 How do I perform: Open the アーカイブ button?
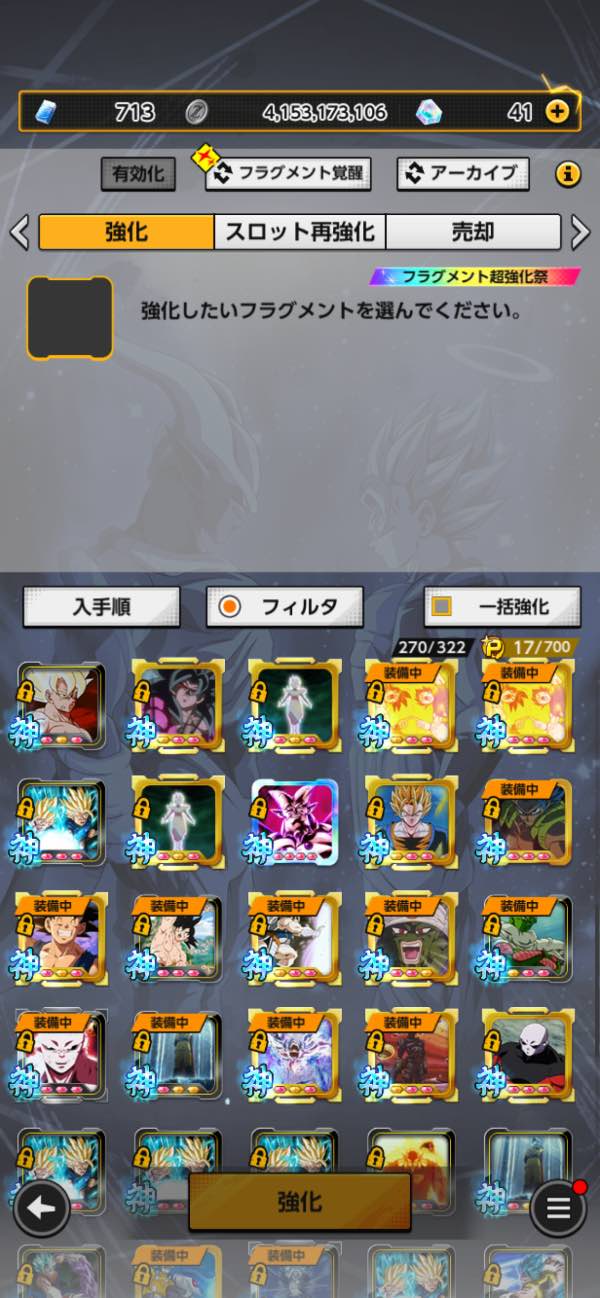tap(462, 173)
